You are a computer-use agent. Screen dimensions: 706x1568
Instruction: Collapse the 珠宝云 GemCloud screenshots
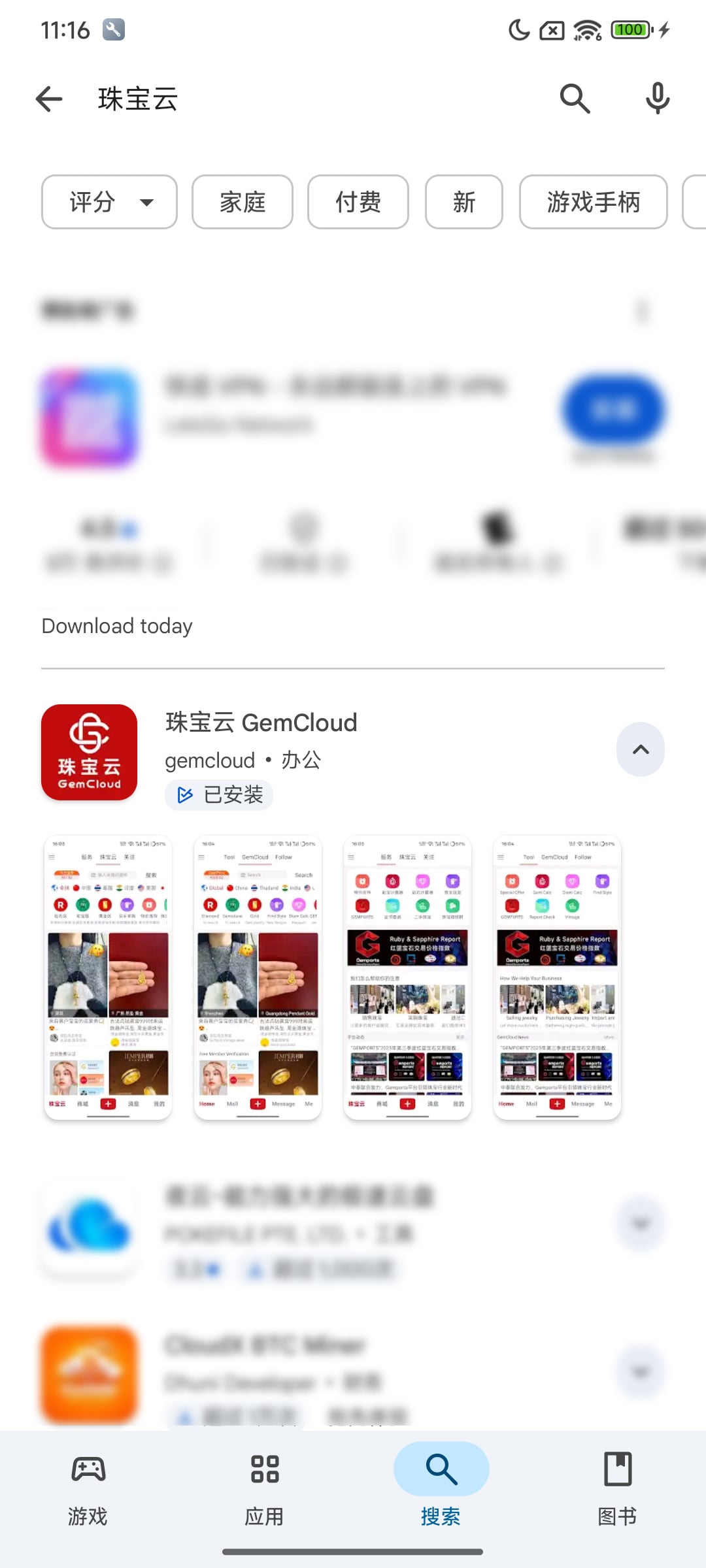pyautogui.click(x=641, y=749)
